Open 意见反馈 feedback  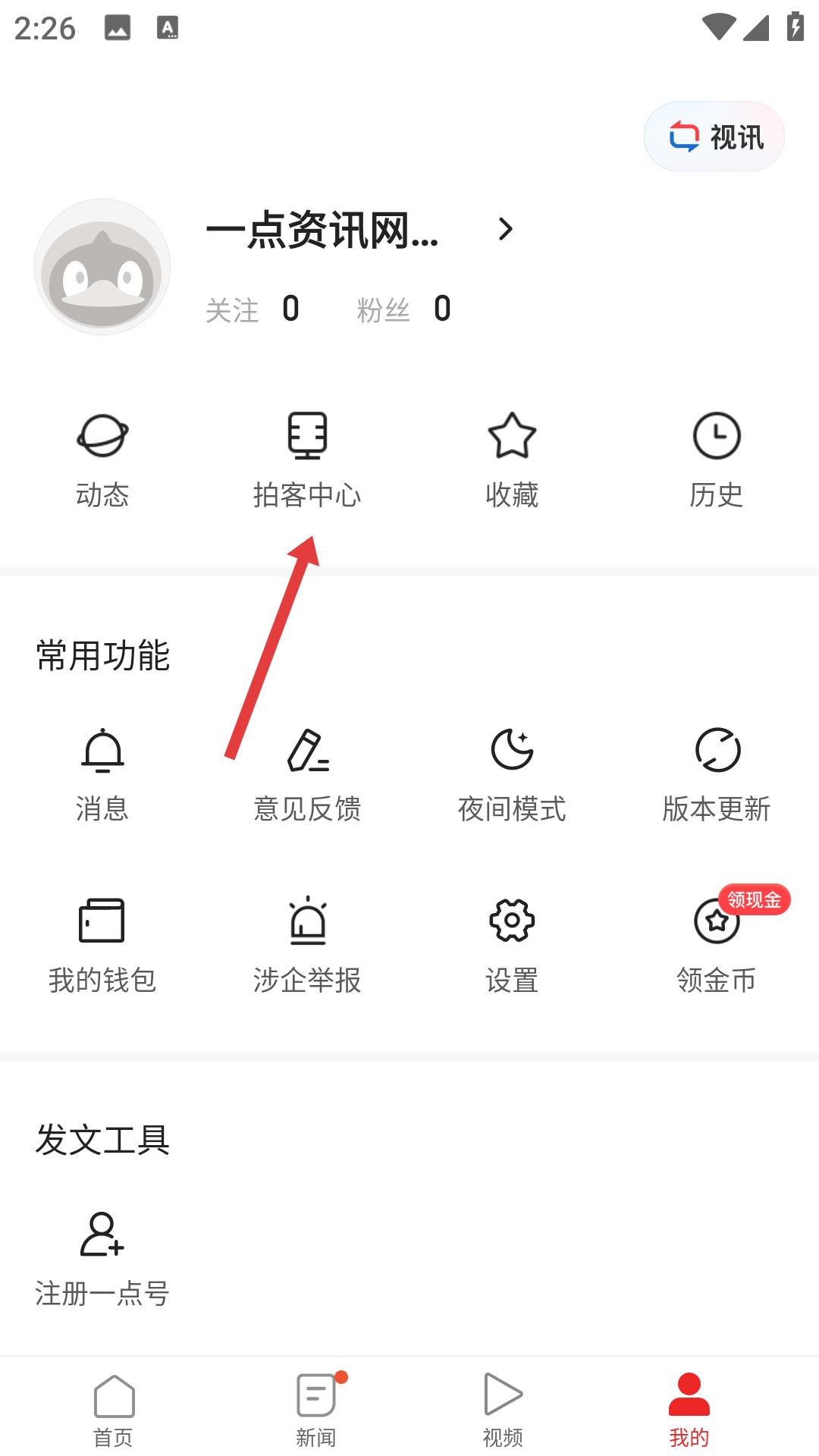(307, 775)
